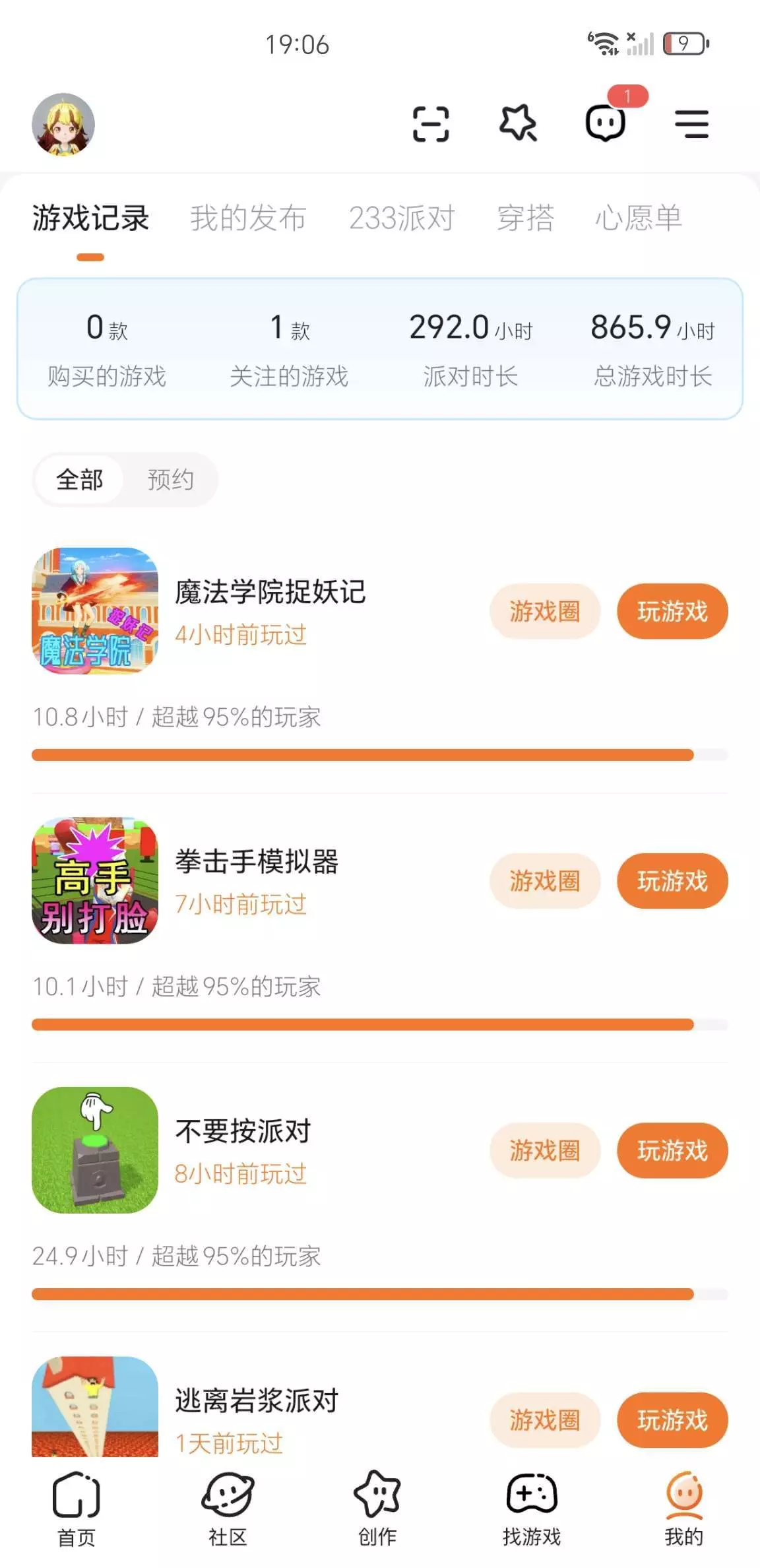Select the 预约 filter
Viewport: 760px width, 1568px height.
tap(170, 480)
